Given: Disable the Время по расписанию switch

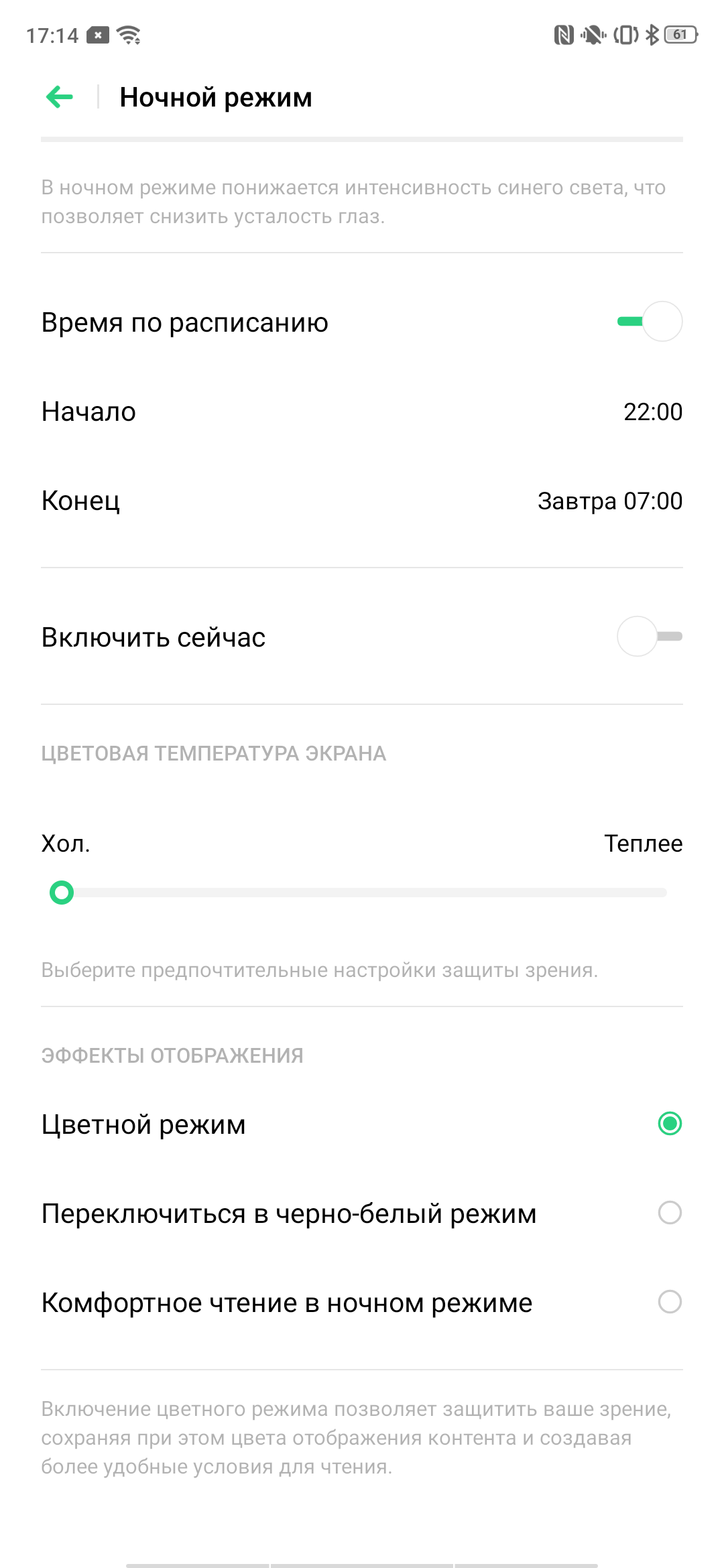Looking at the screenshot, I should pos(650,322).
